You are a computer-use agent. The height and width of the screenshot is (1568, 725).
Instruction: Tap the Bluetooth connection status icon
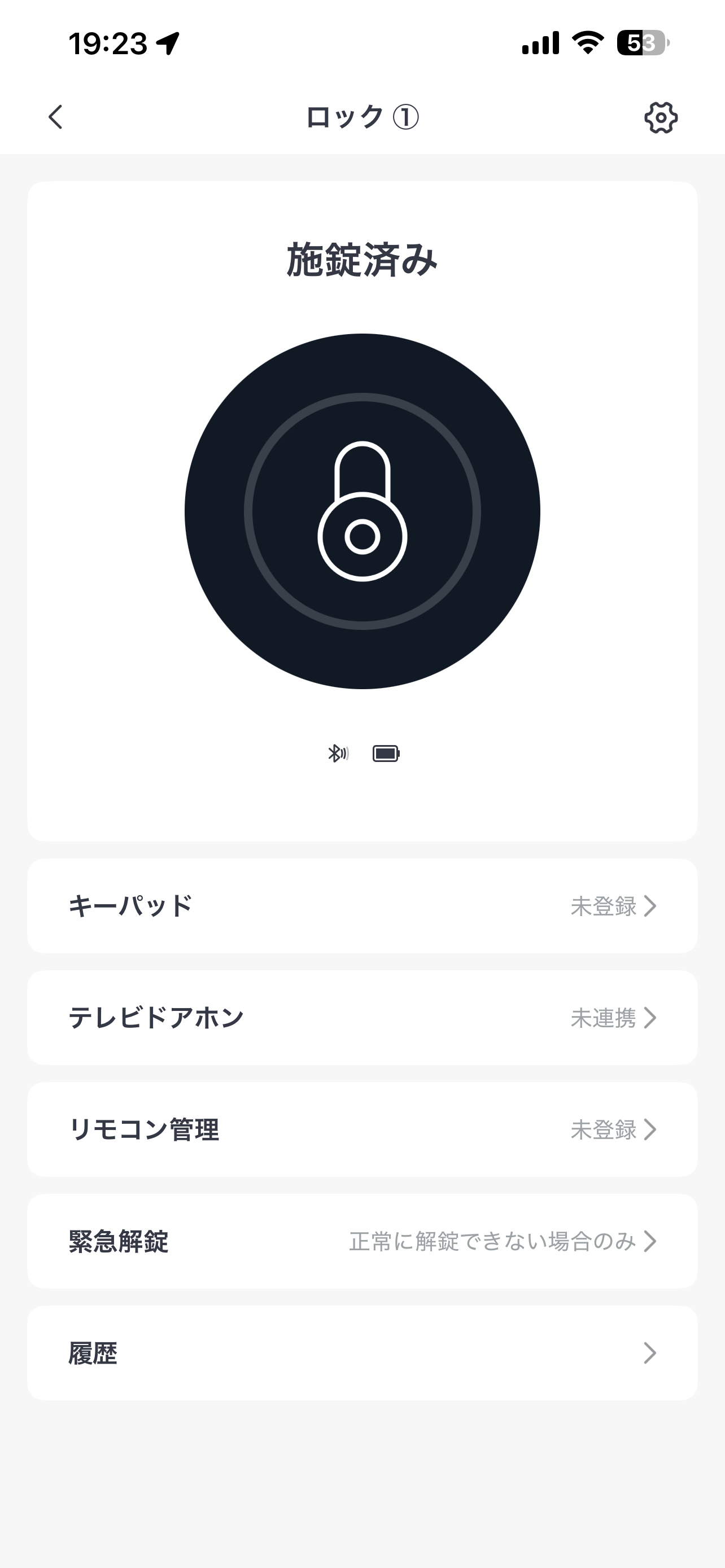pyautogui.click(x=338, y=754)
